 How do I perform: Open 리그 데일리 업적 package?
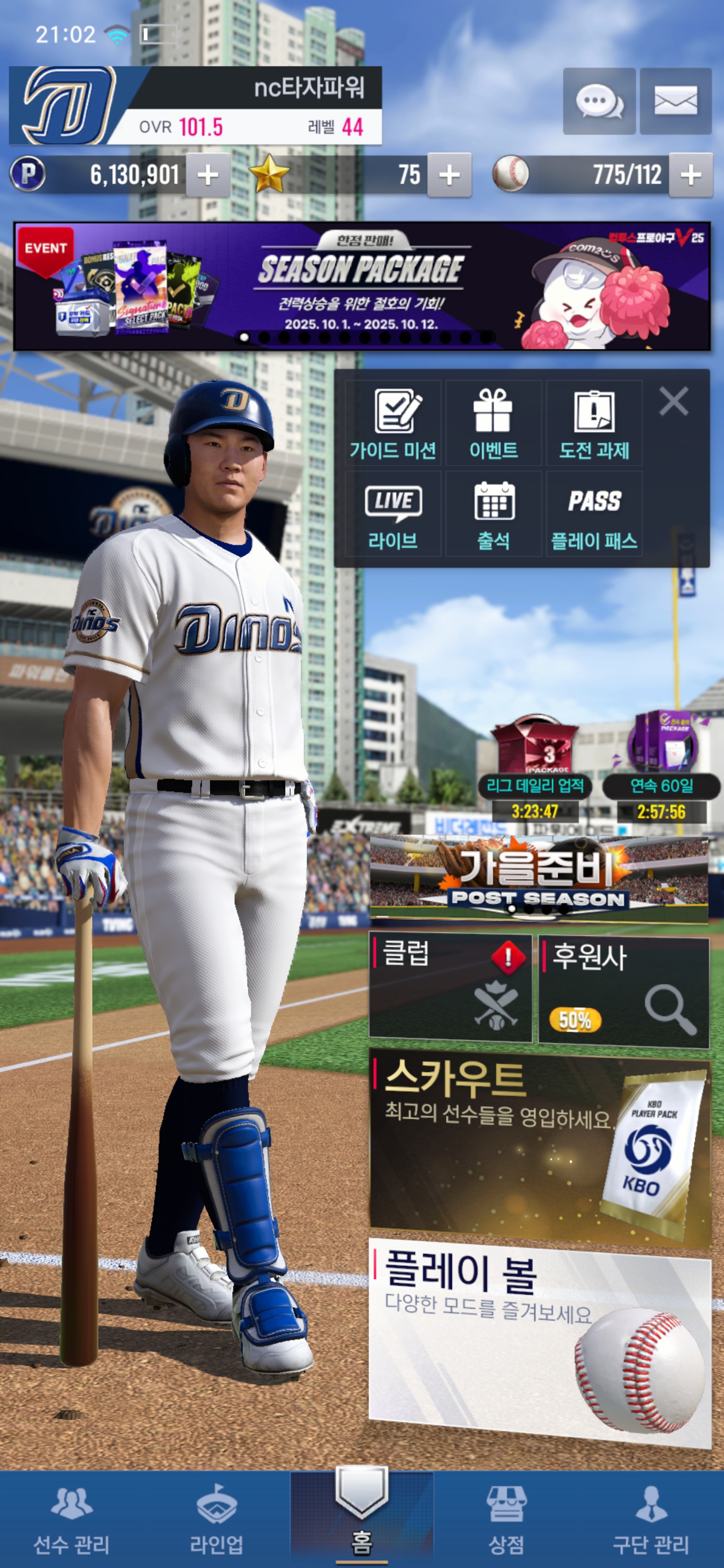pyautogui.click(x=534, y=767)
